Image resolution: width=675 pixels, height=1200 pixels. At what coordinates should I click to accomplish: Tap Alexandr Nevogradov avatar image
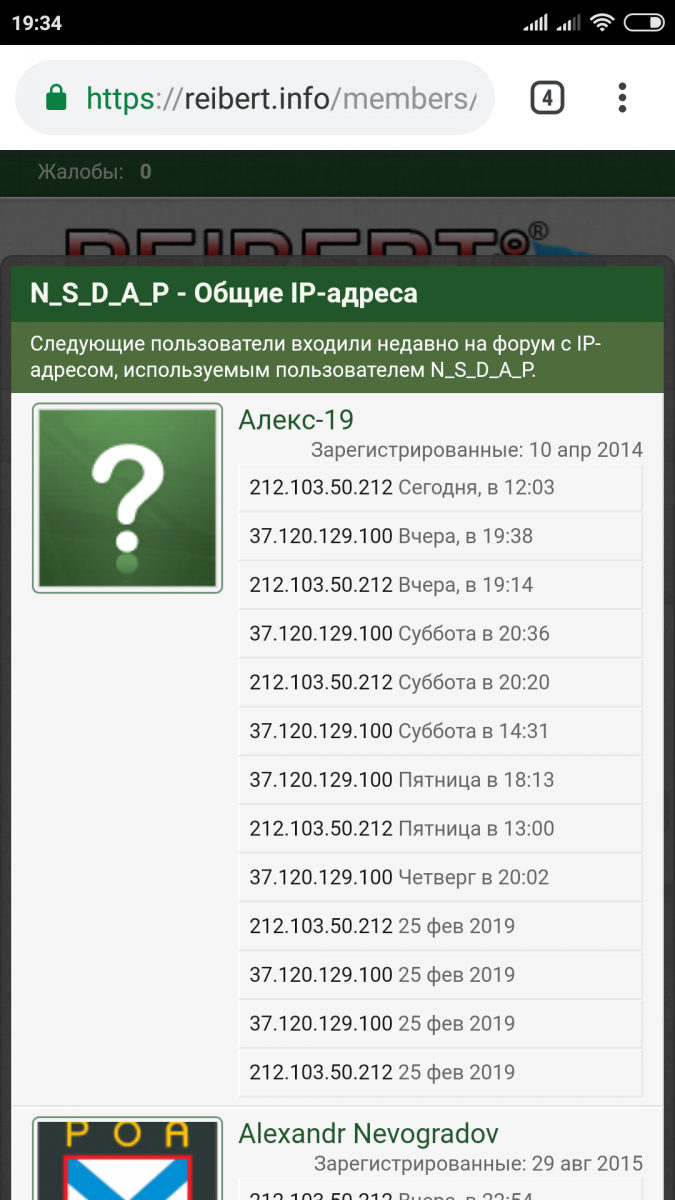[x=127, y=1160]
